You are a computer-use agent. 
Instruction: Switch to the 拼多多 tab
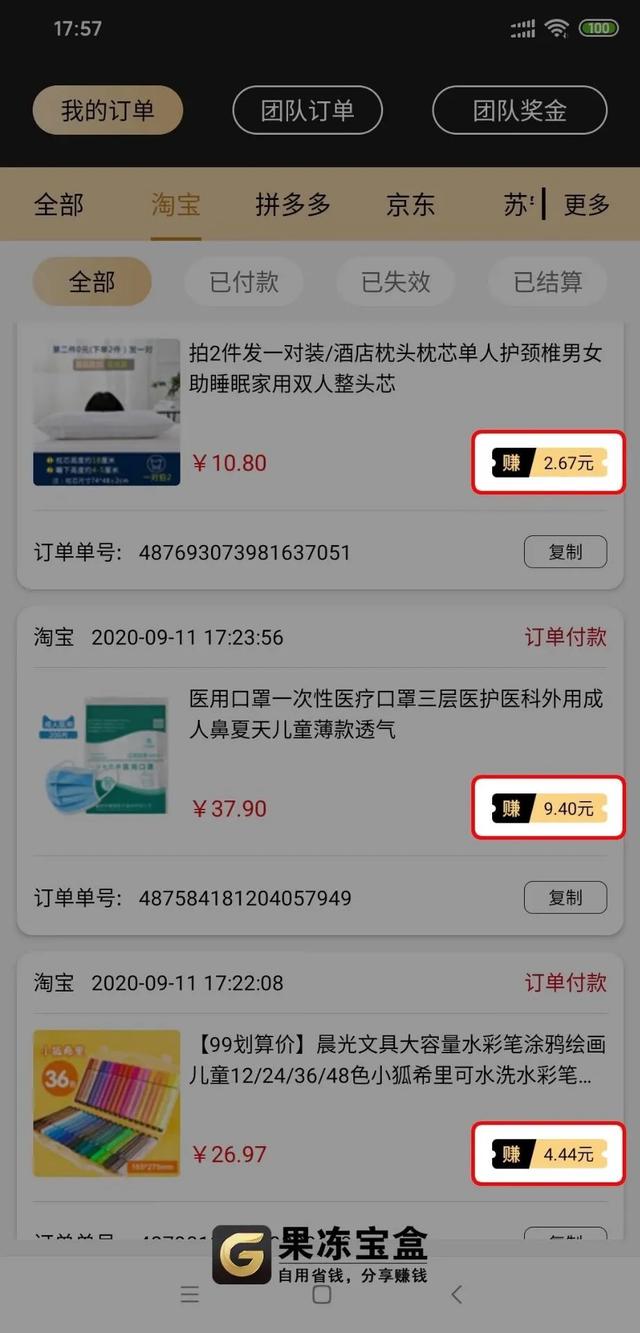292,205
